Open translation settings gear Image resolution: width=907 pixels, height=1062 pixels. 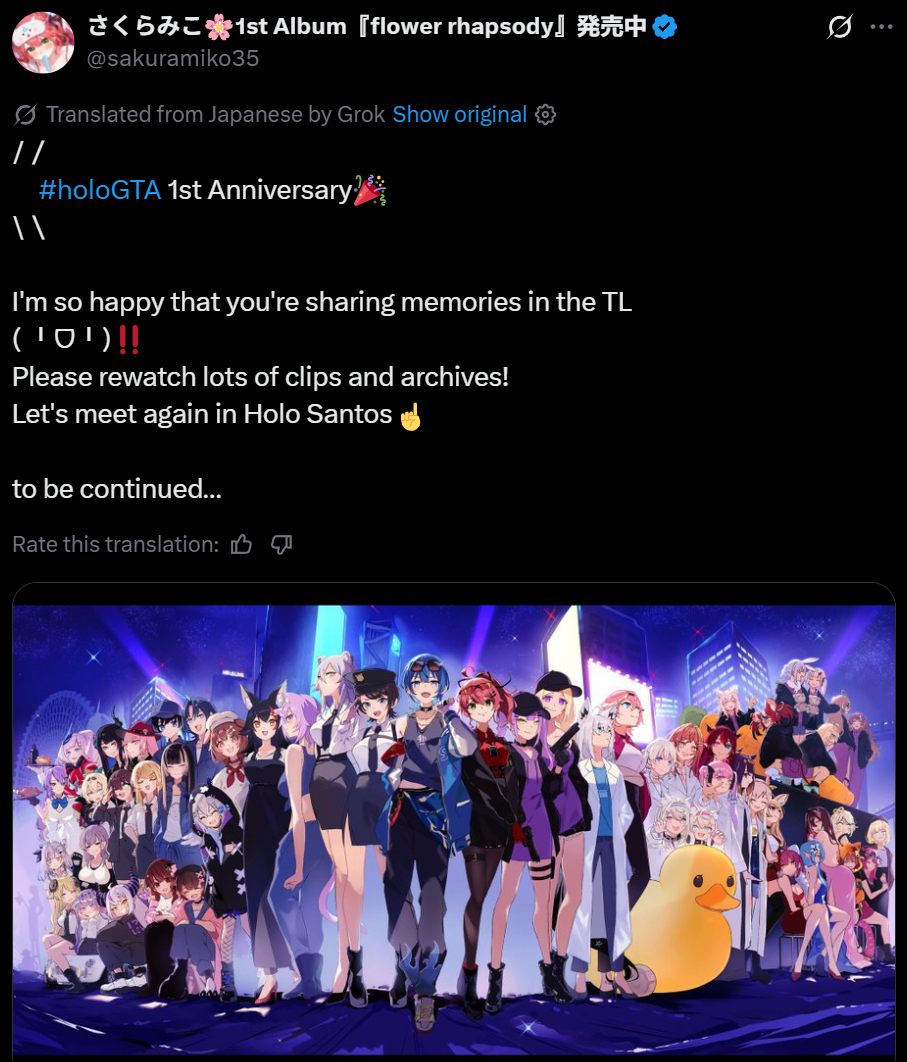pyautogui.click(x=545, y=115)
